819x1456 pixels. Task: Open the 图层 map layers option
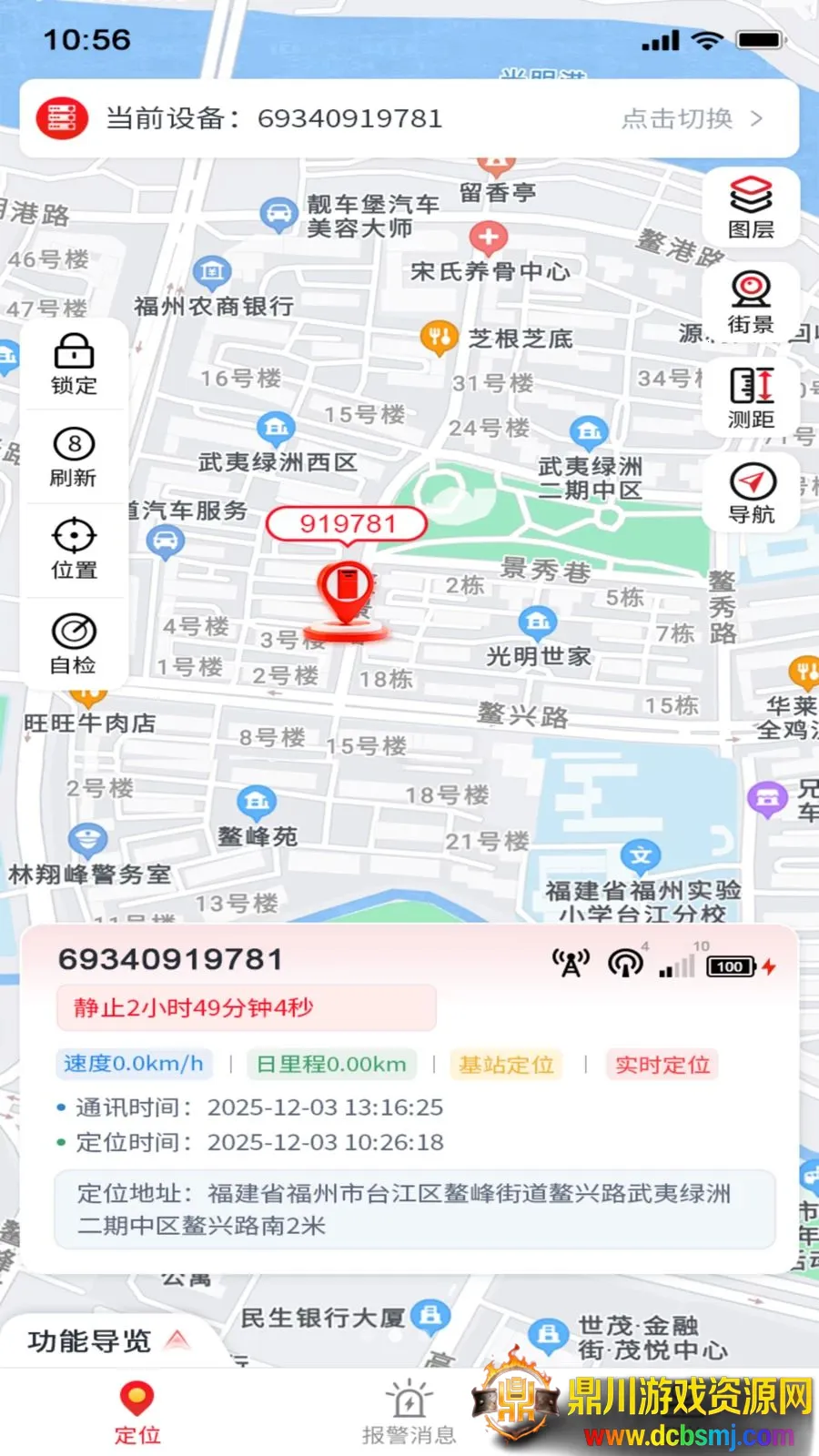751,208
